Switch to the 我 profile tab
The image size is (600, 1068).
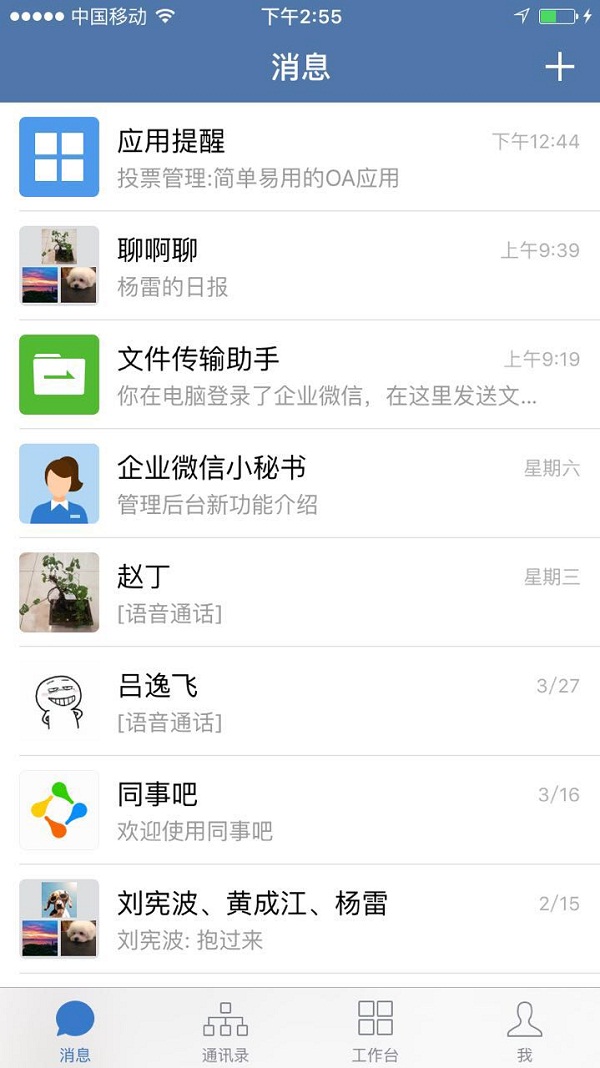(524, 1029)
